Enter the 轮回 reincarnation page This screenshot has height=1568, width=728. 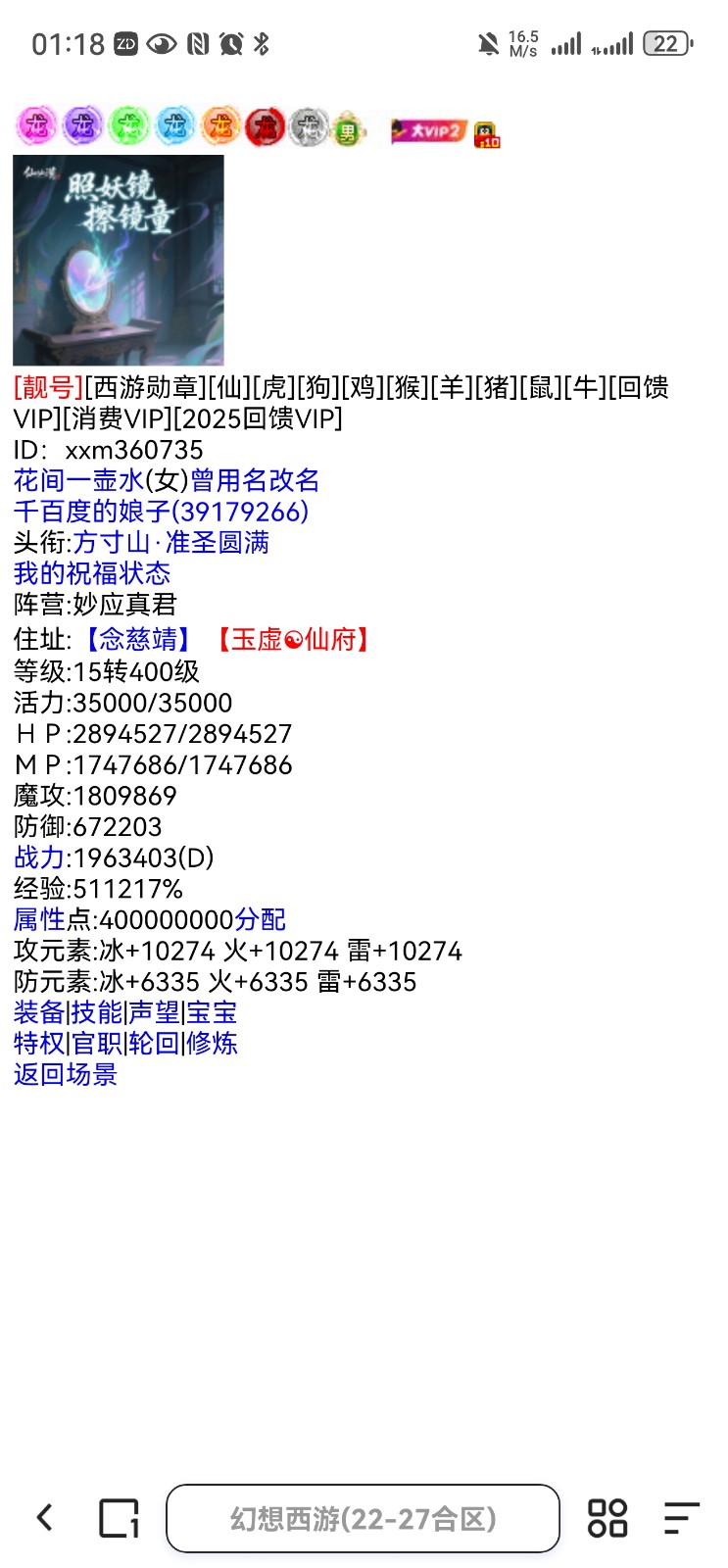tap(154, 1043)
